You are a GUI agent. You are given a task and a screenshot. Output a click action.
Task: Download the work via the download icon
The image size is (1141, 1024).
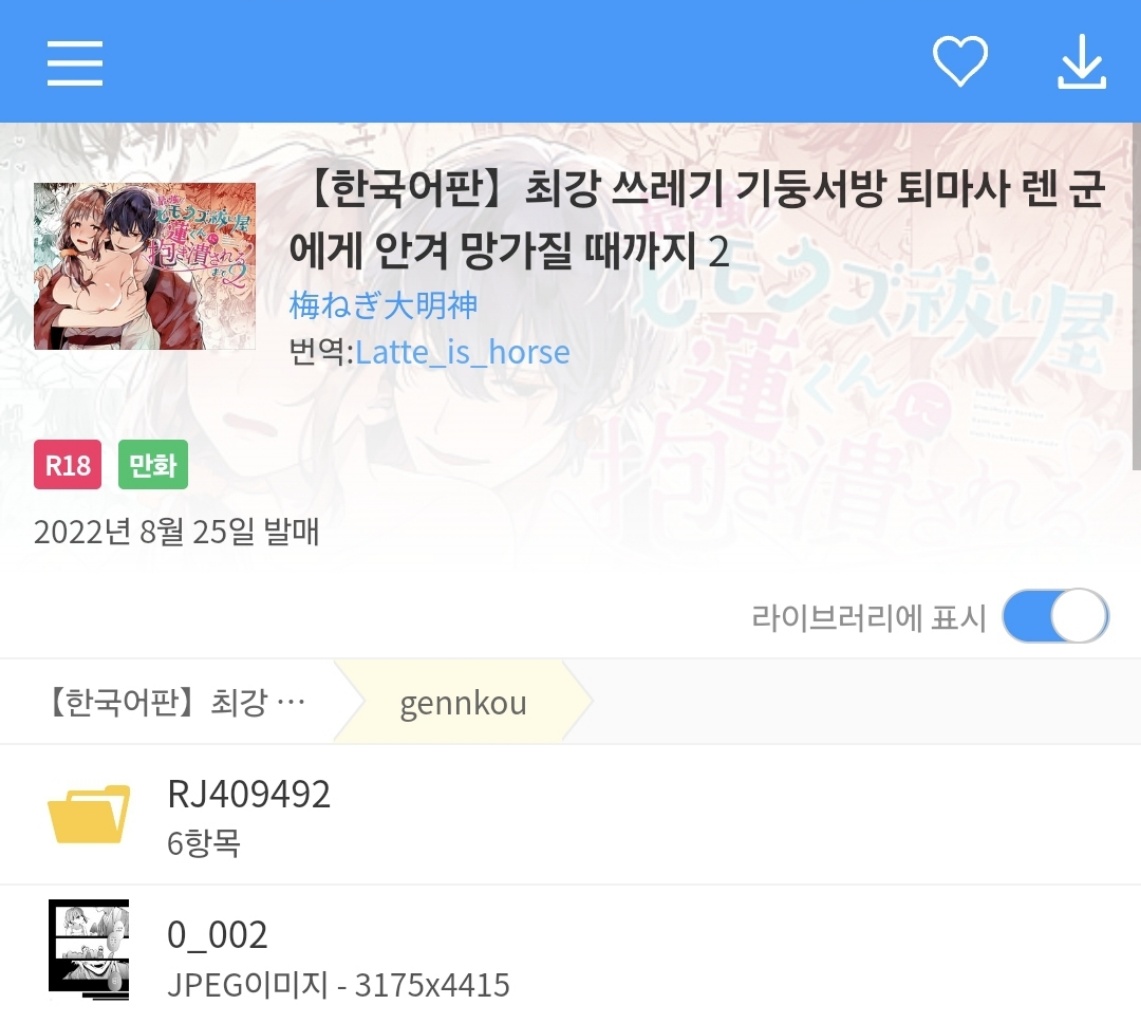1082,62
